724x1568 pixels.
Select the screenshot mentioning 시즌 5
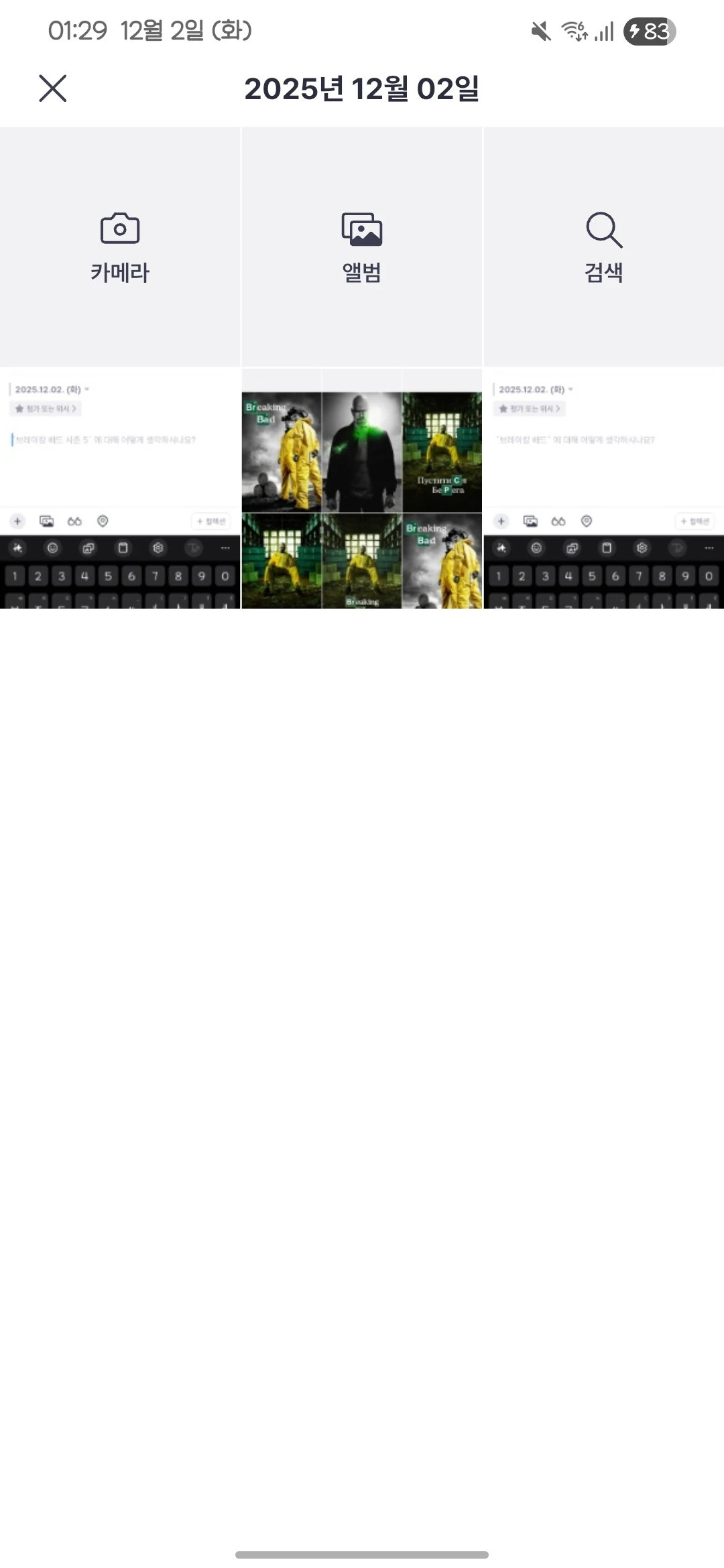(120, 489)
